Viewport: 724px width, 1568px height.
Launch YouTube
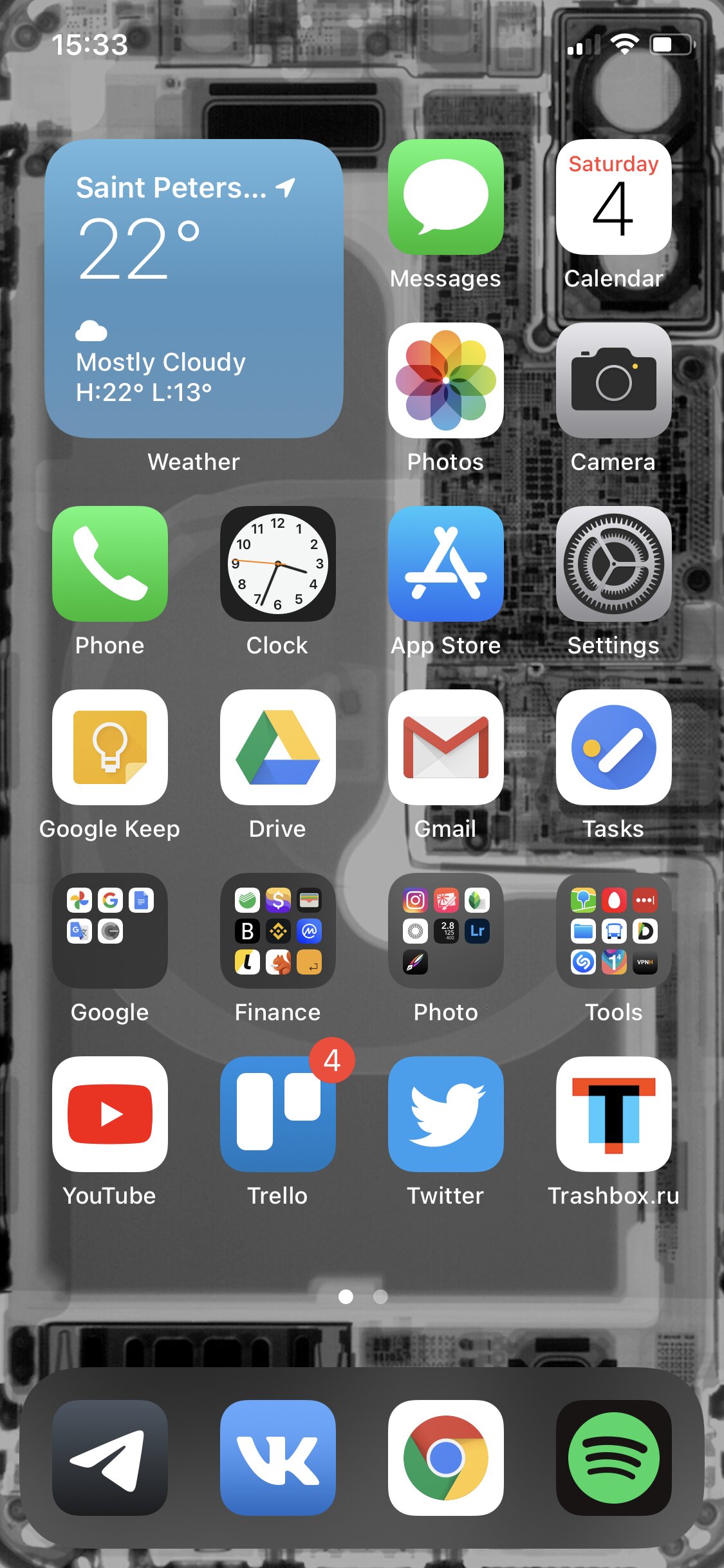(110, 1114)
